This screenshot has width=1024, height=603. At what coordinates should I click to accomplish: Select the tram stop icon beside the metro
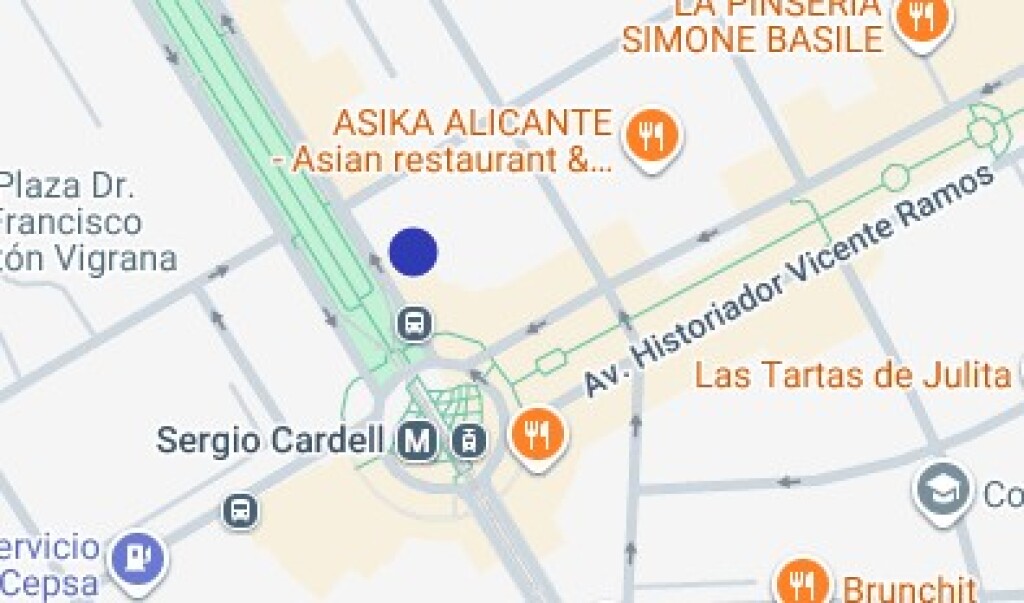[x=468, y=440]
